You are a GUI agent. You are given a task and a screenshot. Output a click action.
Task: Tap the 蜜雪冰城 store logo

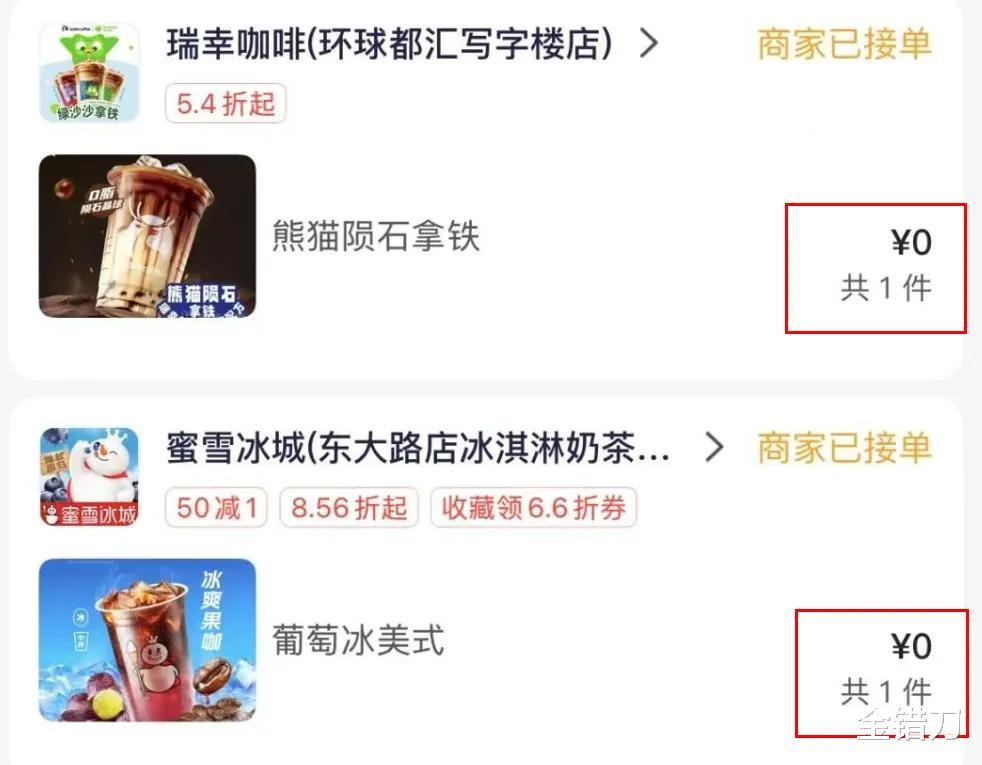coord(88,476)
